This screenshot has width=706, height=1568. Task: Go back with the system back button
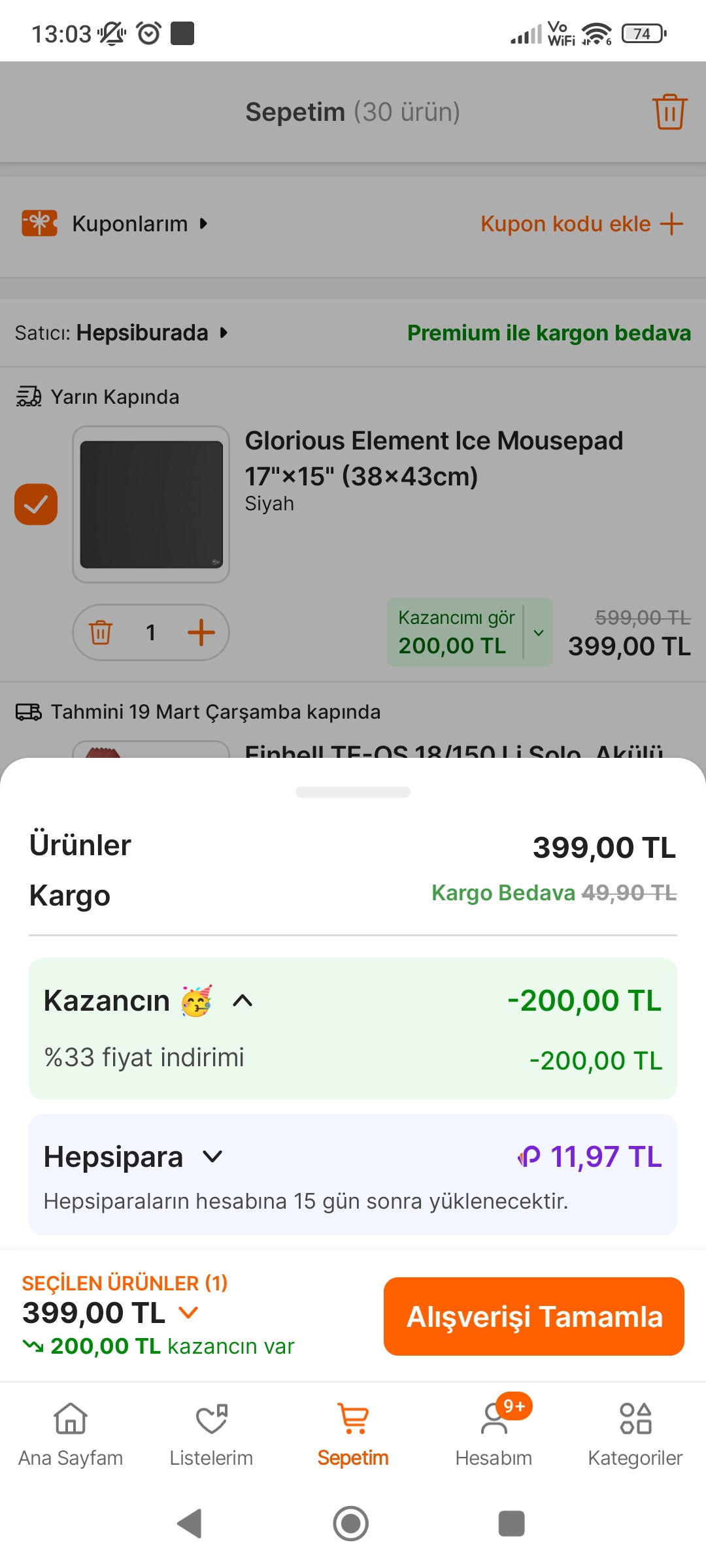point(190,1524)
